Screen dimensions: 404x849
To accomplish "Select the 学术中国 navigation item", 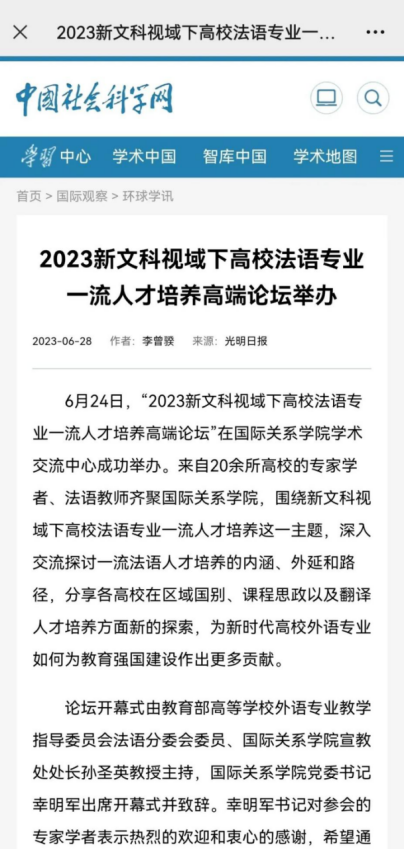I will coord(144,156).
